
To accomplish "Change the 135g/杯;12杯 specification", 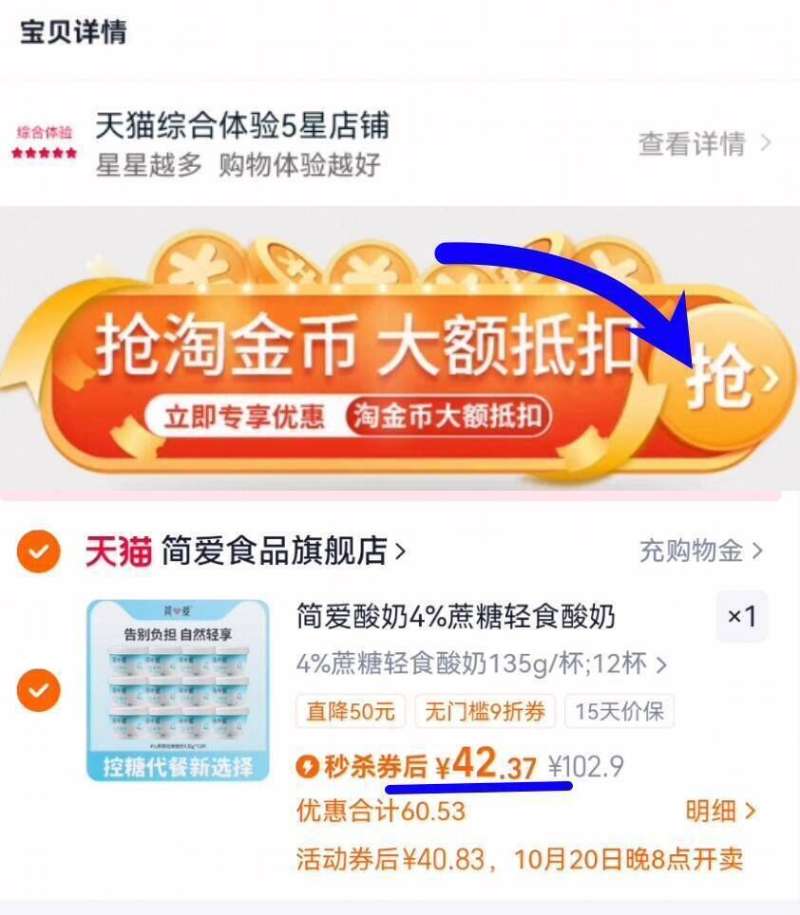I will coord(482,663).
